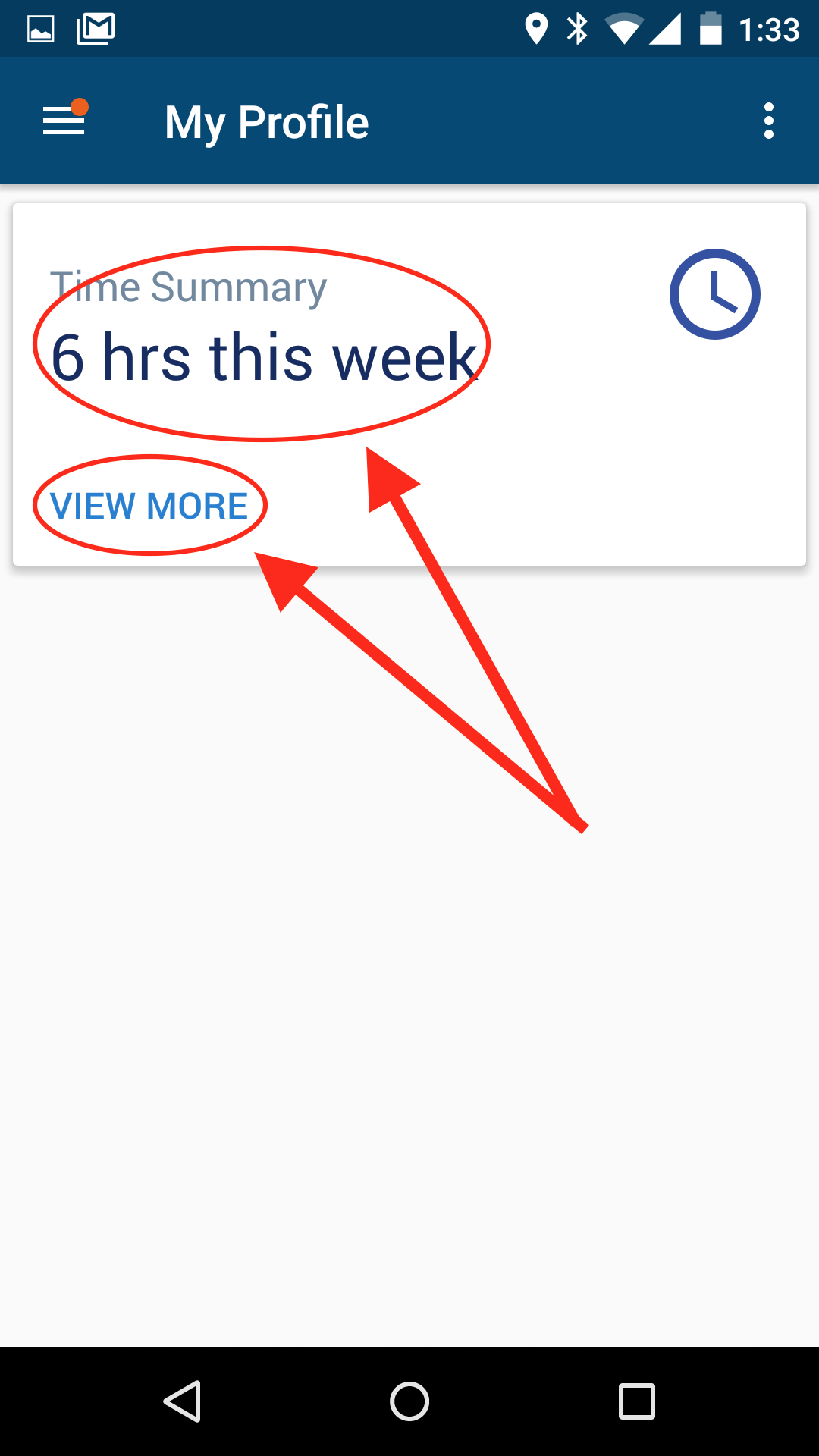Tap the system home button
Viewport: 819px width, 1456px height.
pos(409,1401)
